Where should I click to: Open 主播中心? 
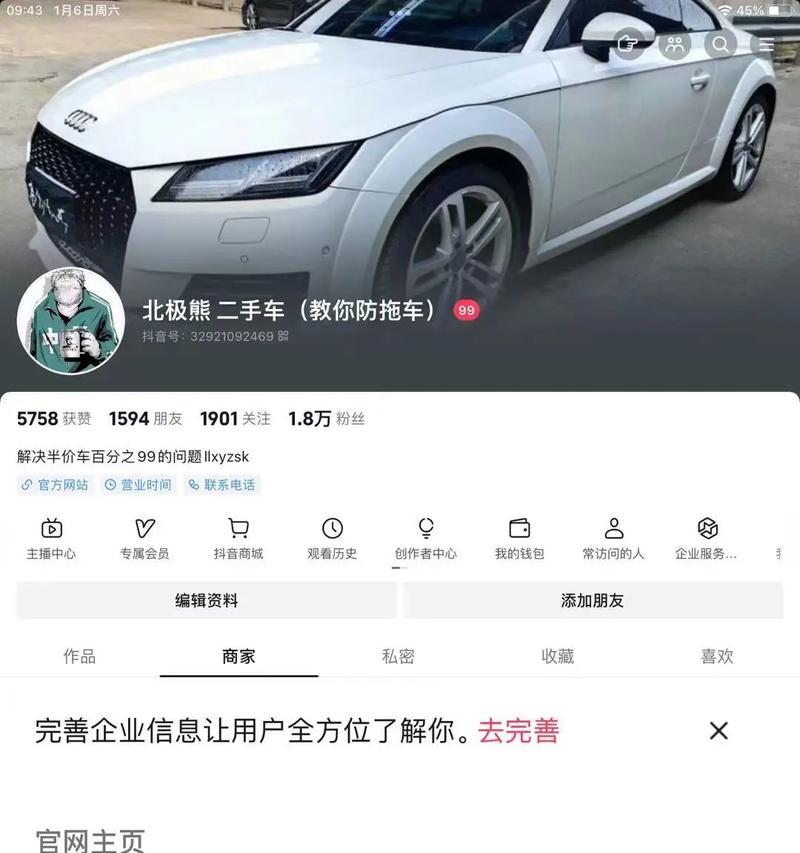(51, 539)
